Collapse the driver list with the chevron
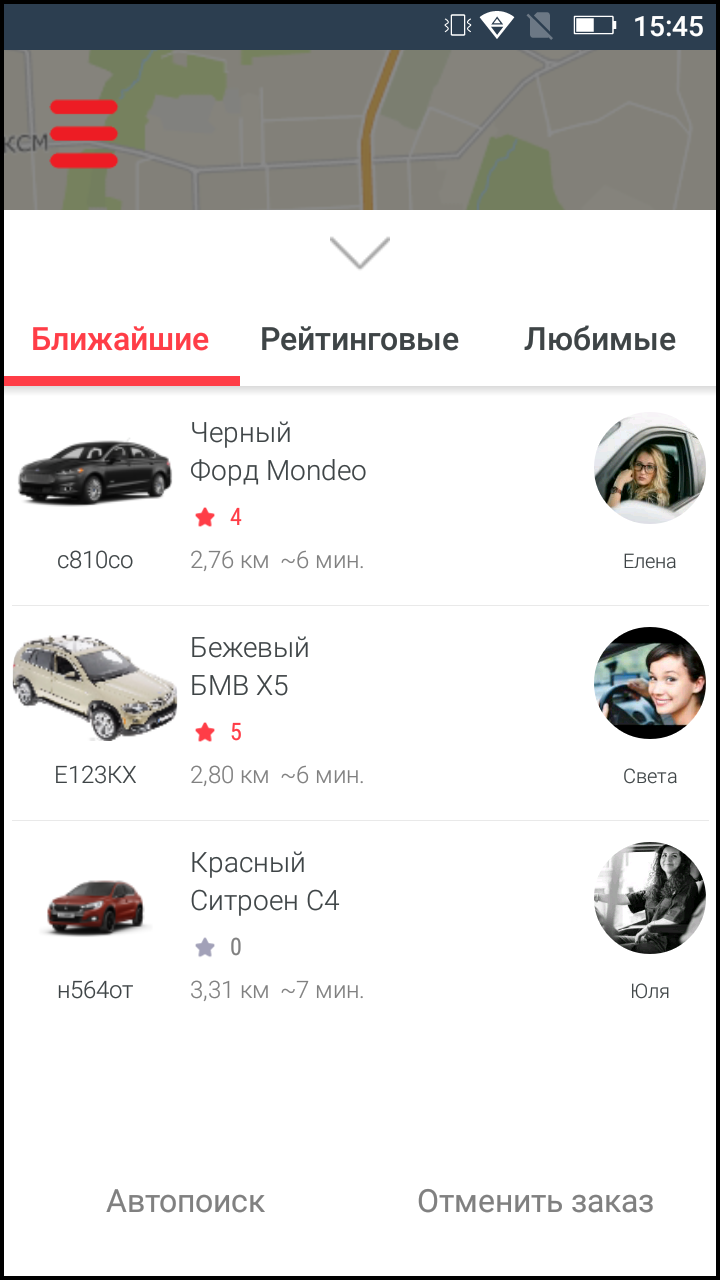720x1280 pixels. [359, 252]
